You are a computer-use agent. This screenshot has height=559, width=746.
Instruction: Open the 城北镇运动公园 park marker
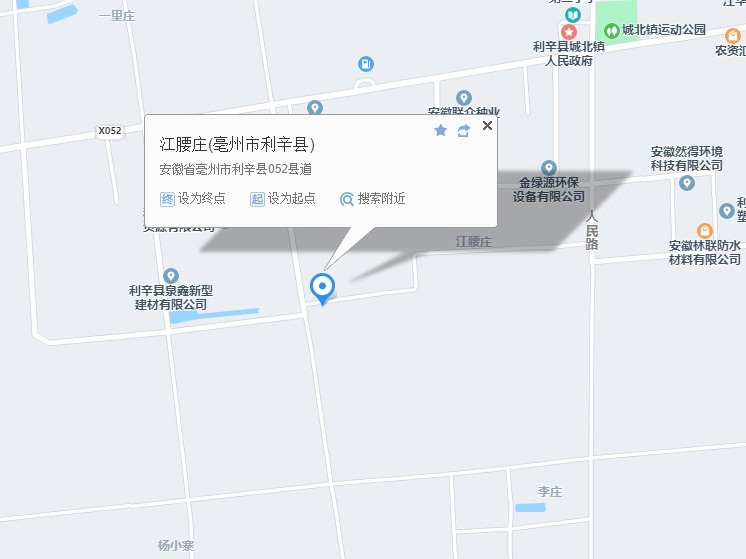tap(610, 31)
